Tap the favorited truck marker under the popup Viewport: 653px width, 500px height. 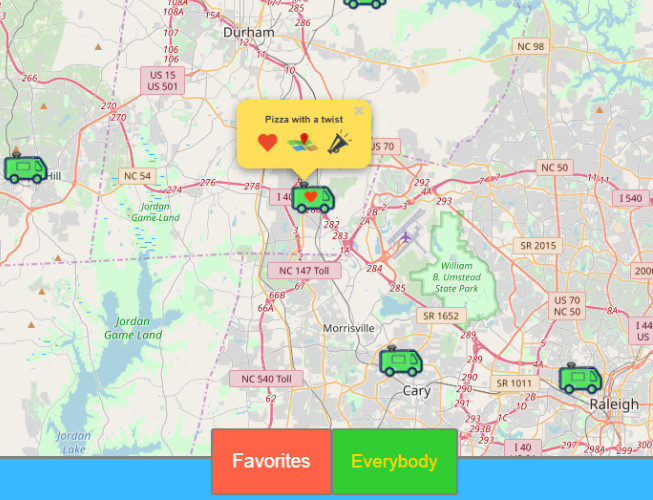tap(312, 197)
